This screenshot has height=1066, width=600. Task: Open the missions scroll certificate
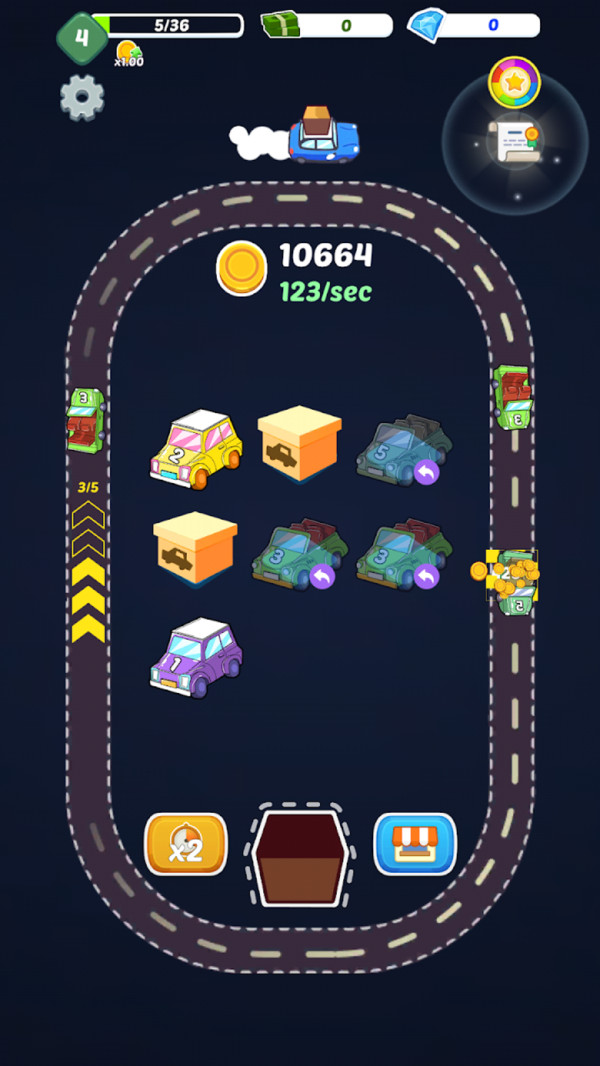click(x=514, y=142)
